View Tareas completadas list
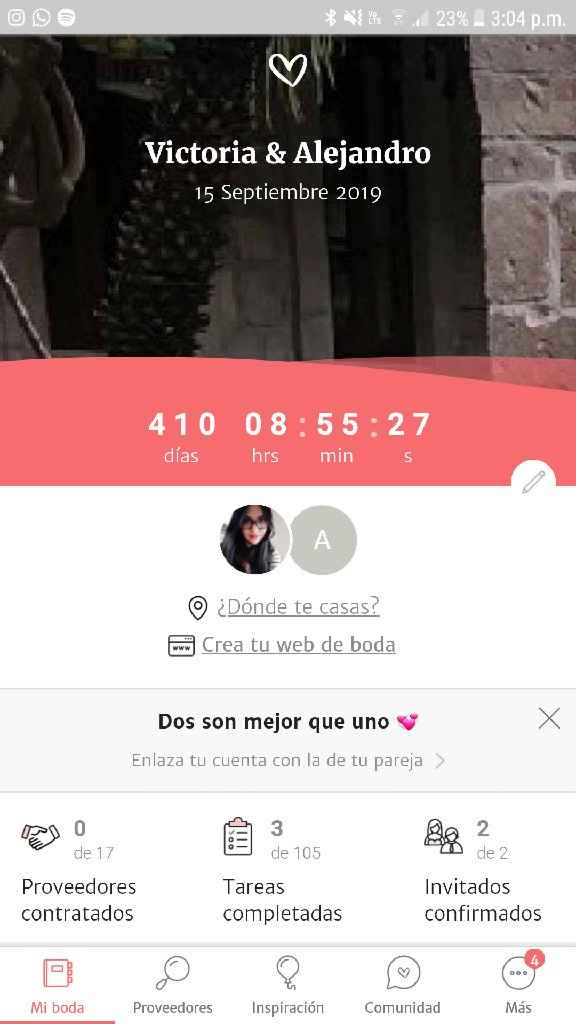Viewport: 576px width, 1024px height. point(282,871)
